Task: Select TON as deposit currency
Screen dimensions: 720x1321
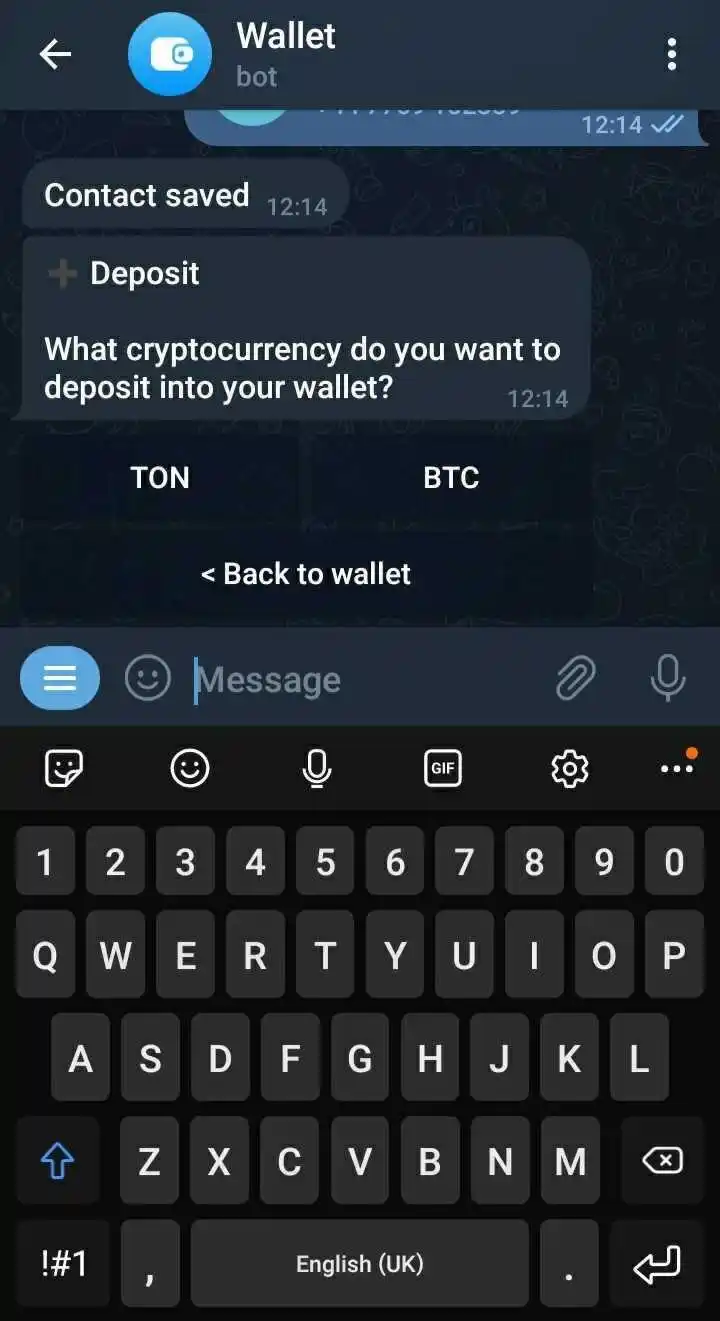Action: pyautogui.click(x=159, y=477)
